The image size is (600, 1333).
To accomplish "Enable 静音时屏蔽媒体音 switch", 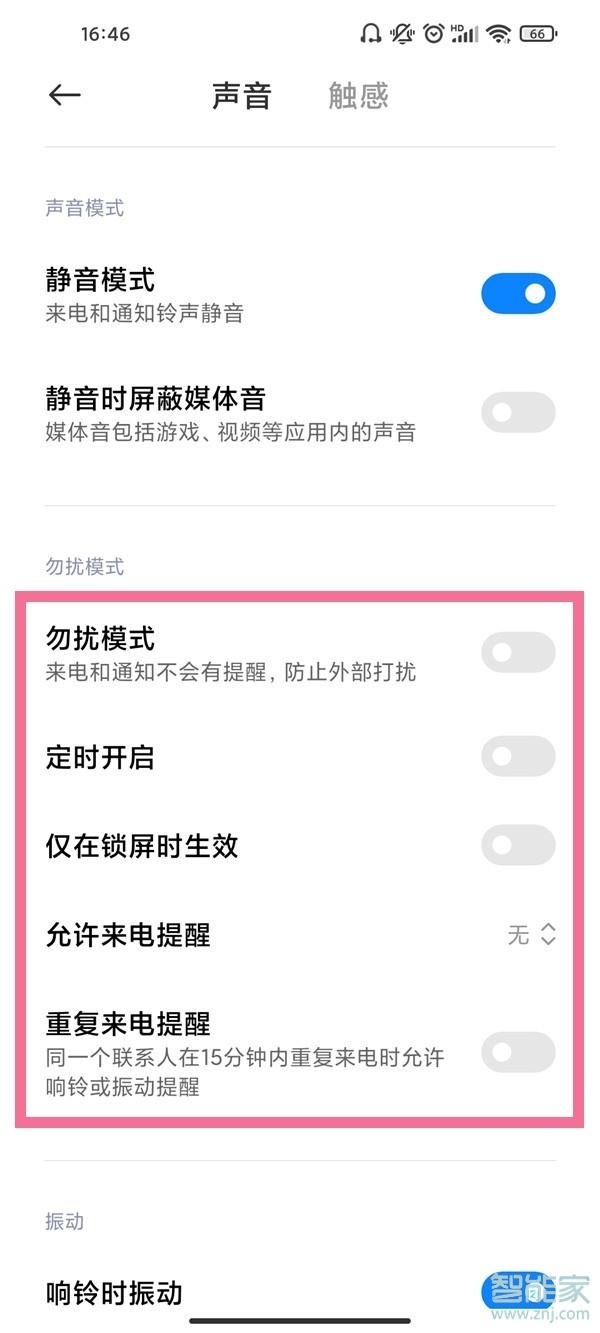I will tap(518, 413).
